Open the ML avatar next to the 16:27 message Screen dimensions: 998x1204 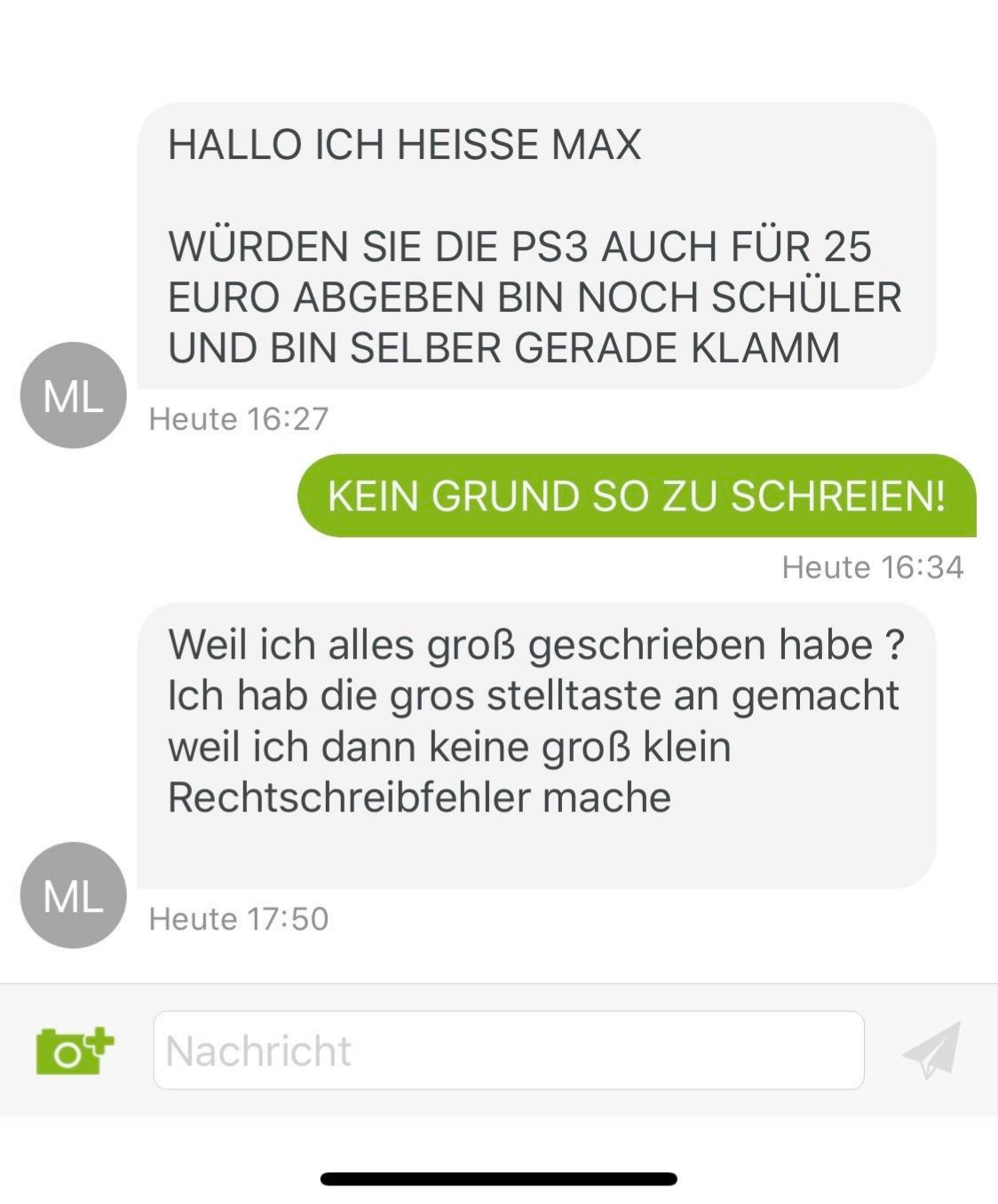[x=73, y=395]
